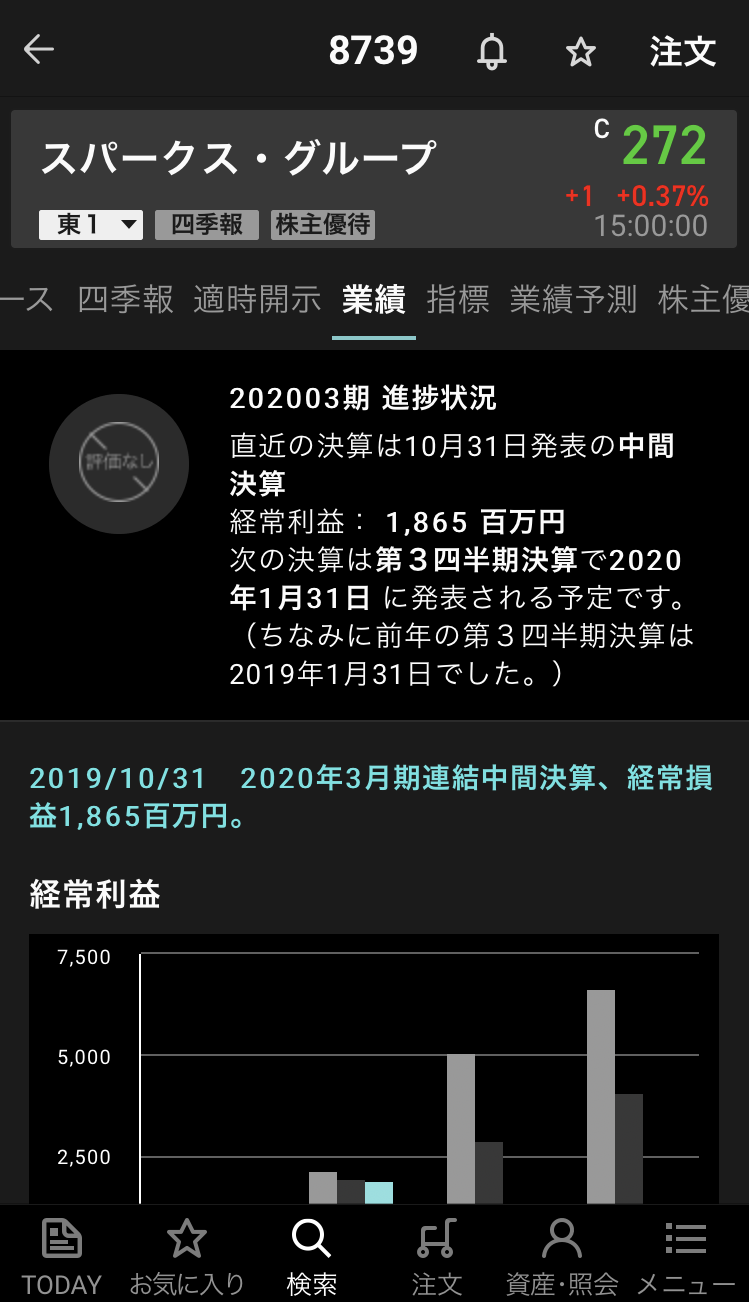
Task: Switch to the 指標 tab
Action: pyautogui.click(x=458, y=299)
